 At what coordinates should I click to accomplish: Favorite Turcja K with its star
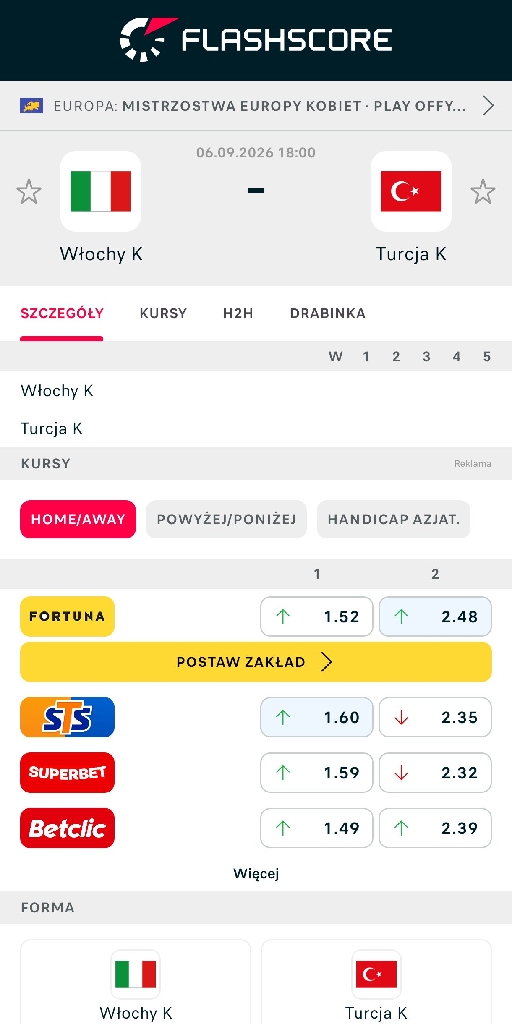tap(483, 192)
